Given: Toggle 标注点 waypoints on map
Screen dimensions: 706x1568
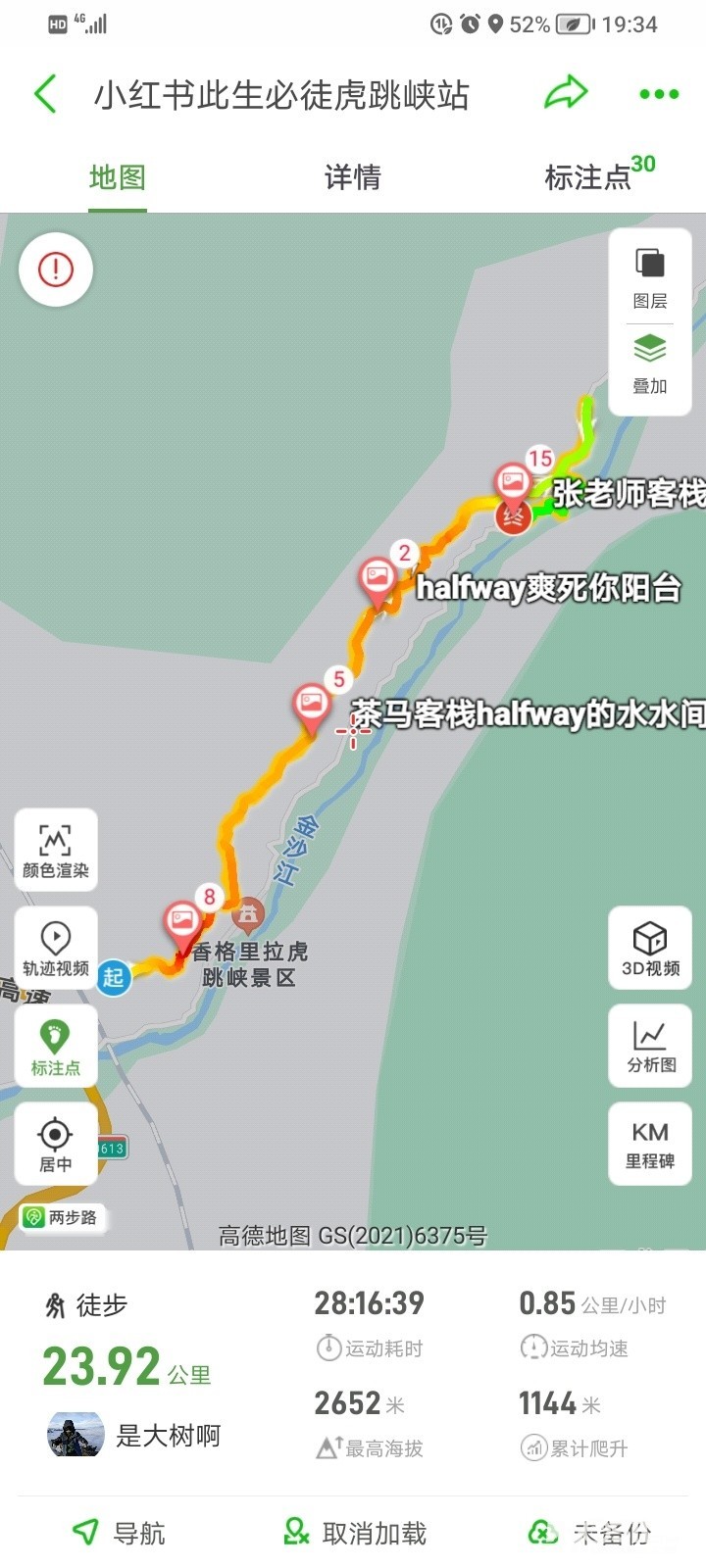Looking at the screenshot, I should pyautogui.click(x=56, y=1047).
